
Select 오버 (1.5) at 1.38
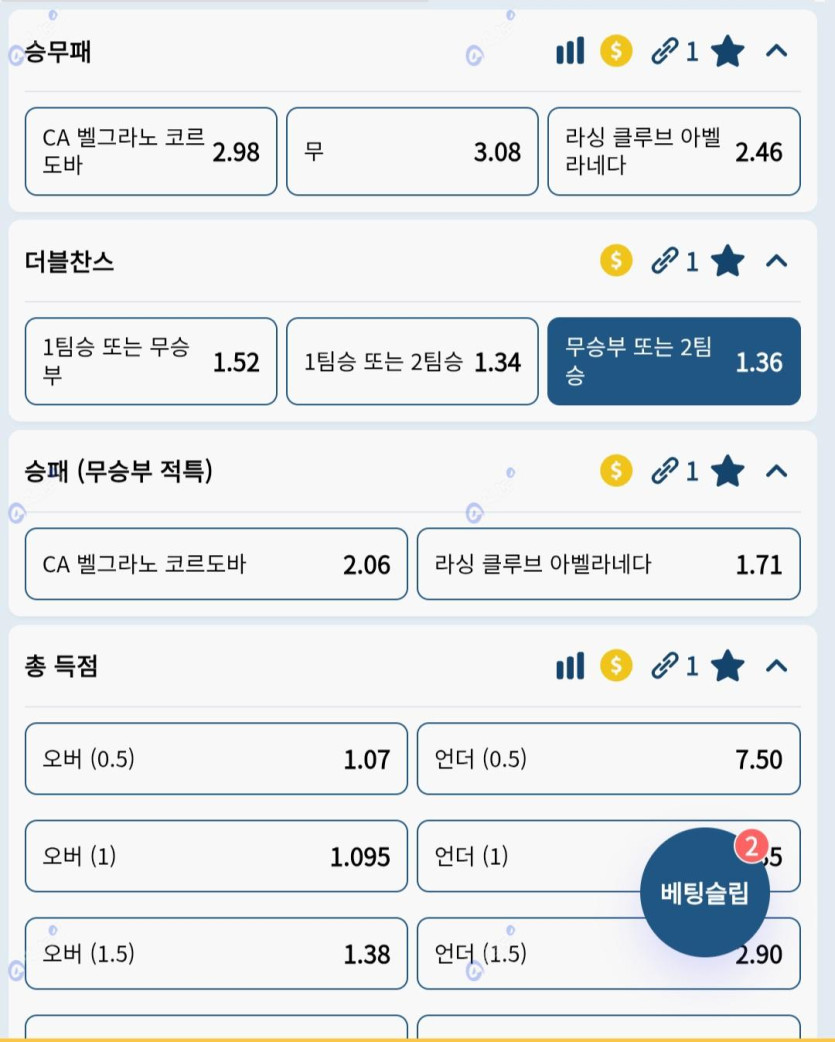(216, 953)
